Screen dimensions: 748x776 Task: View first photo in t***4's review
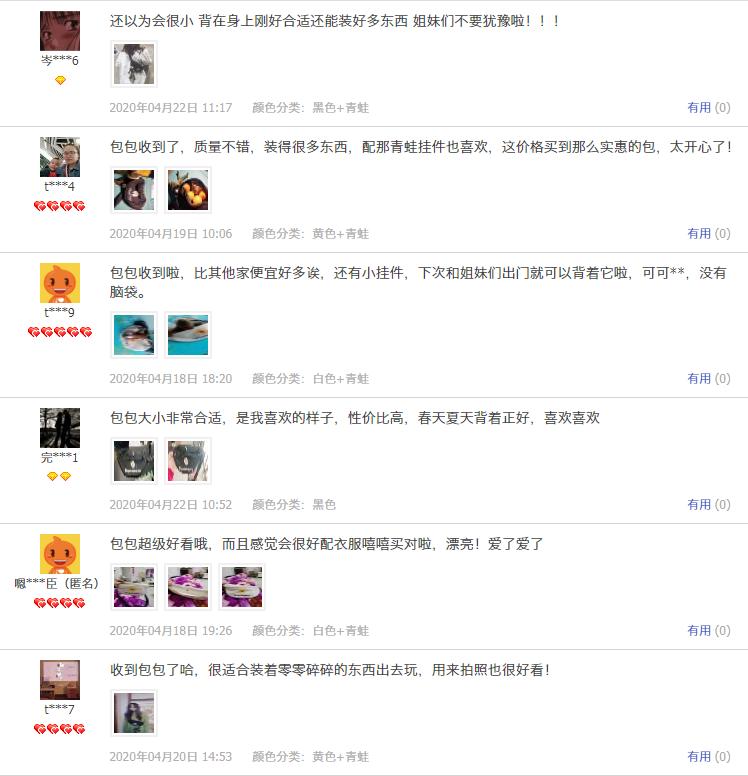[x=134, y=190]
